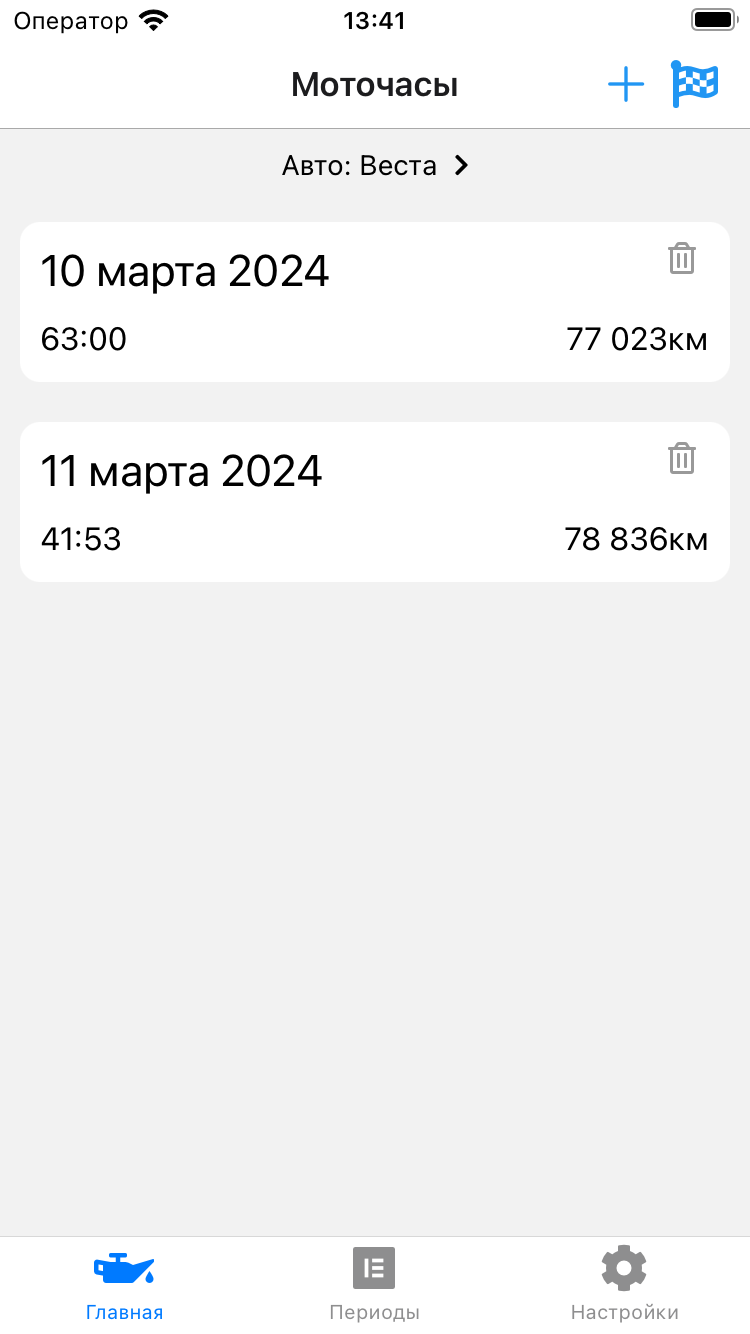
Task: Expand the Авто: Веста chevron
Action: [461, 165]
